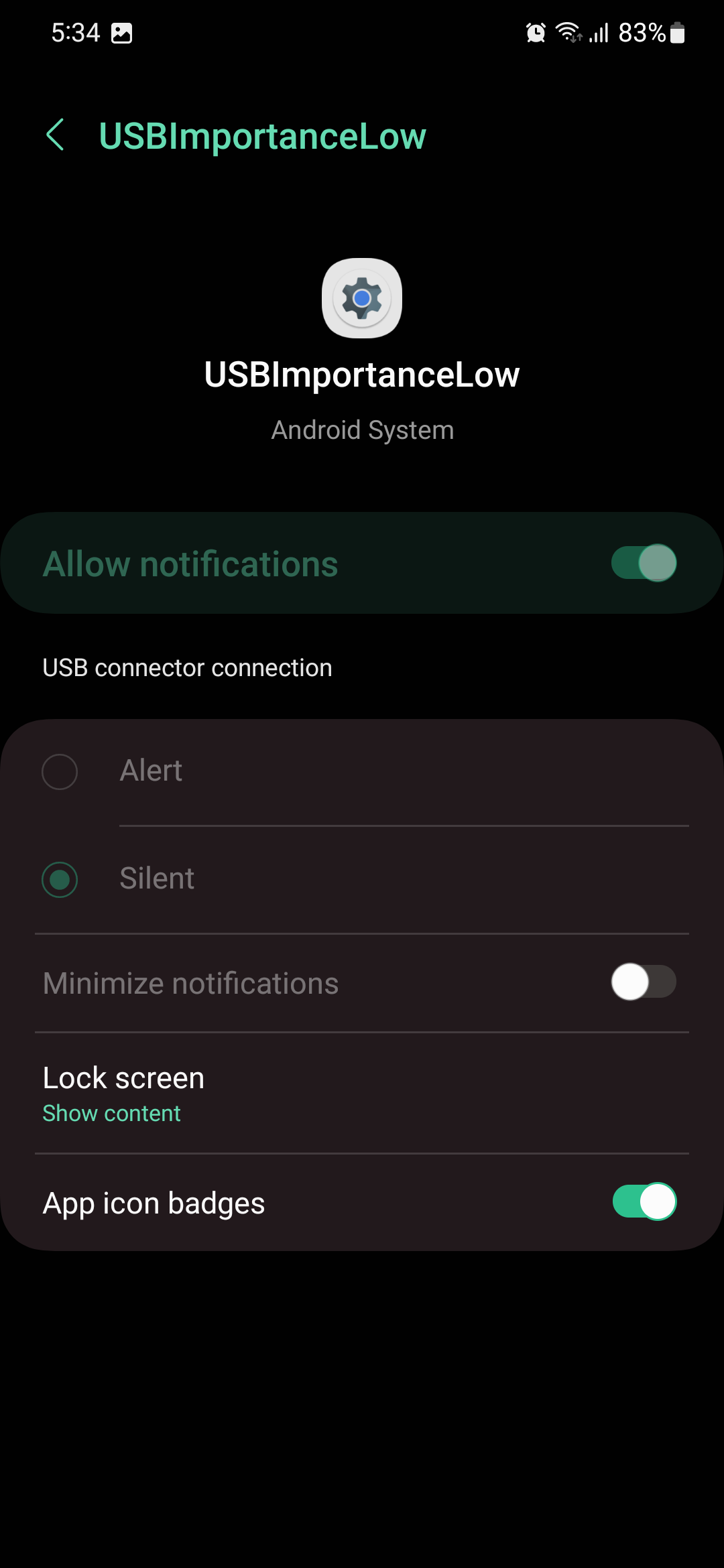Screen dimensions: 724x1568
Task: Toggle the Allow notifications switch
Action: tap(643, 563)
